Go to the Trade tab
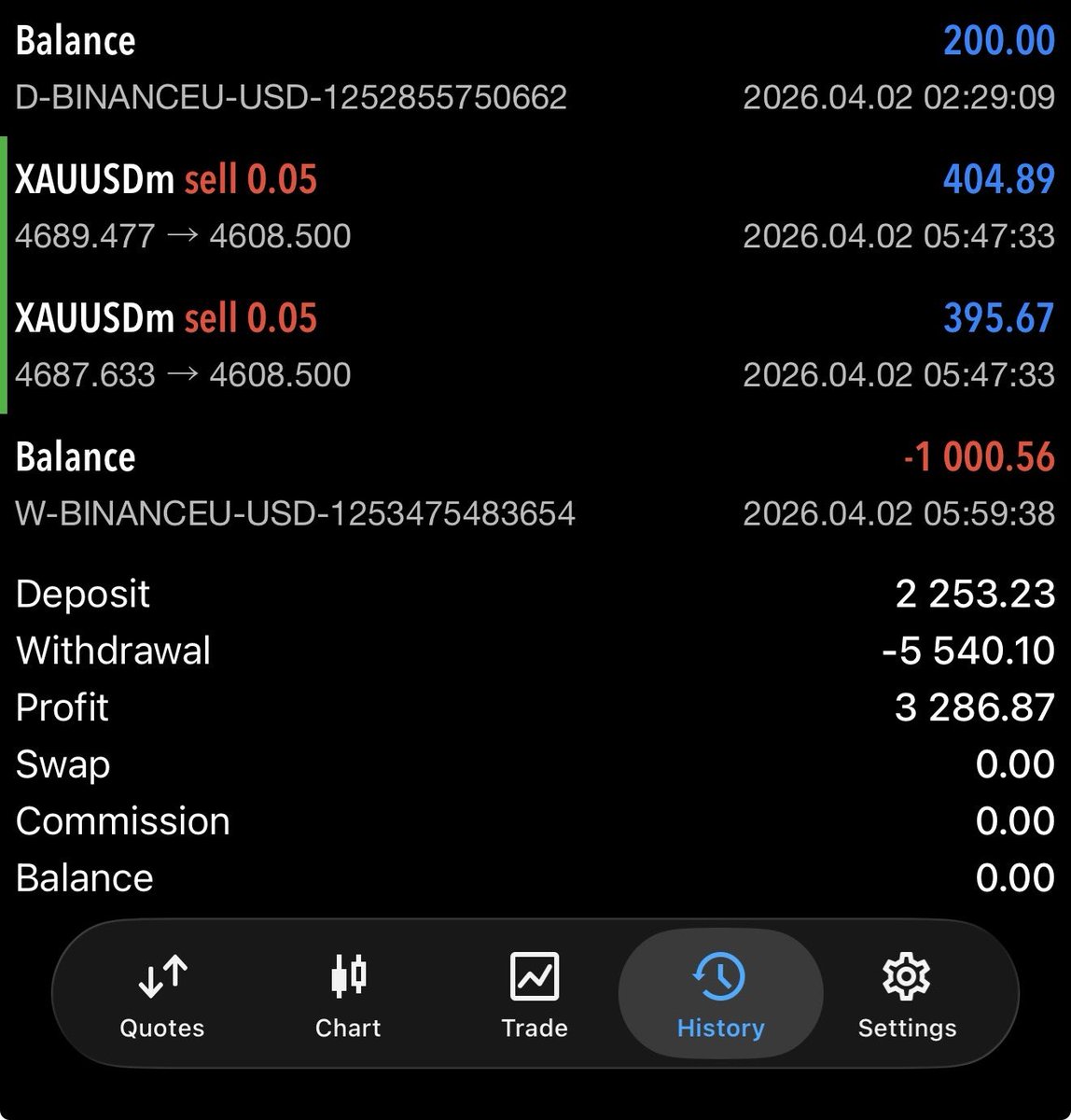This screenshot has width=1071, height=1120. (535, 995)
